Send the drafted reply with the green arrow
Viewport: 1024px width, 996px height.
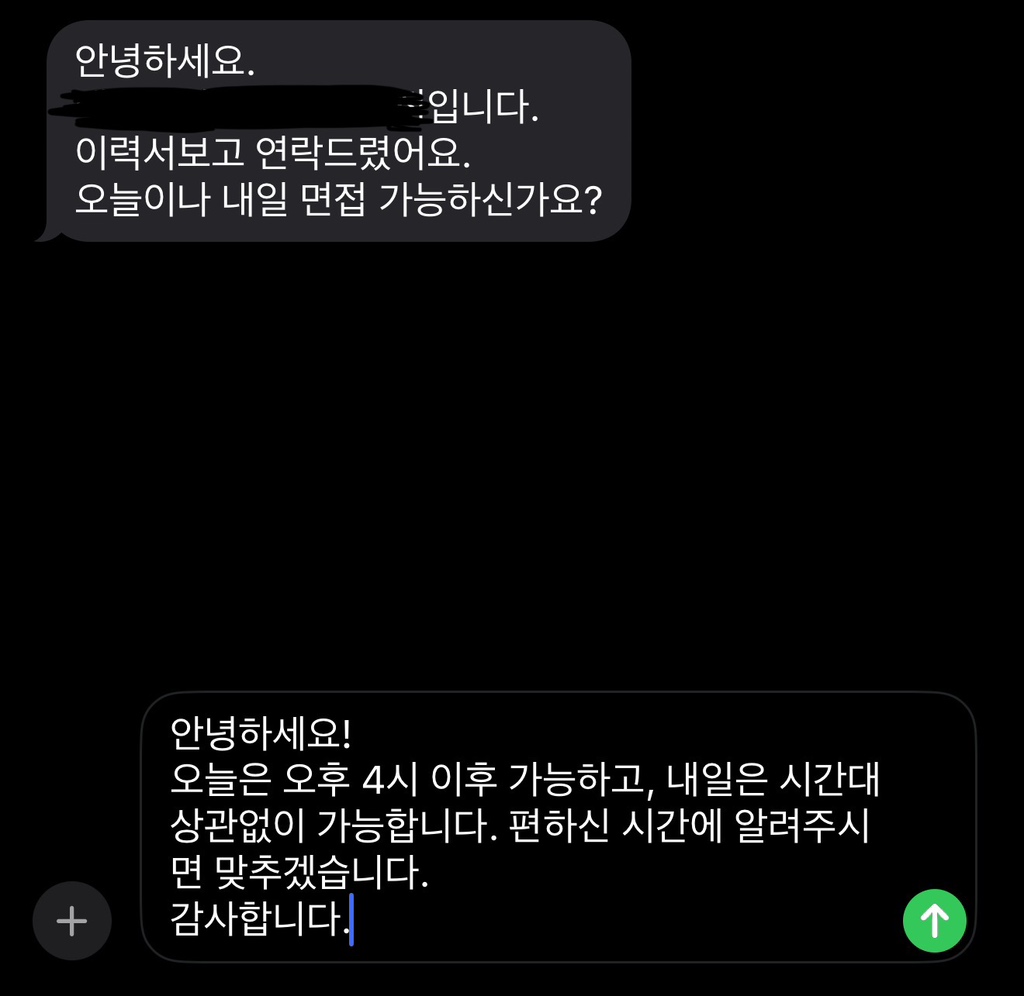coord(934,921)
